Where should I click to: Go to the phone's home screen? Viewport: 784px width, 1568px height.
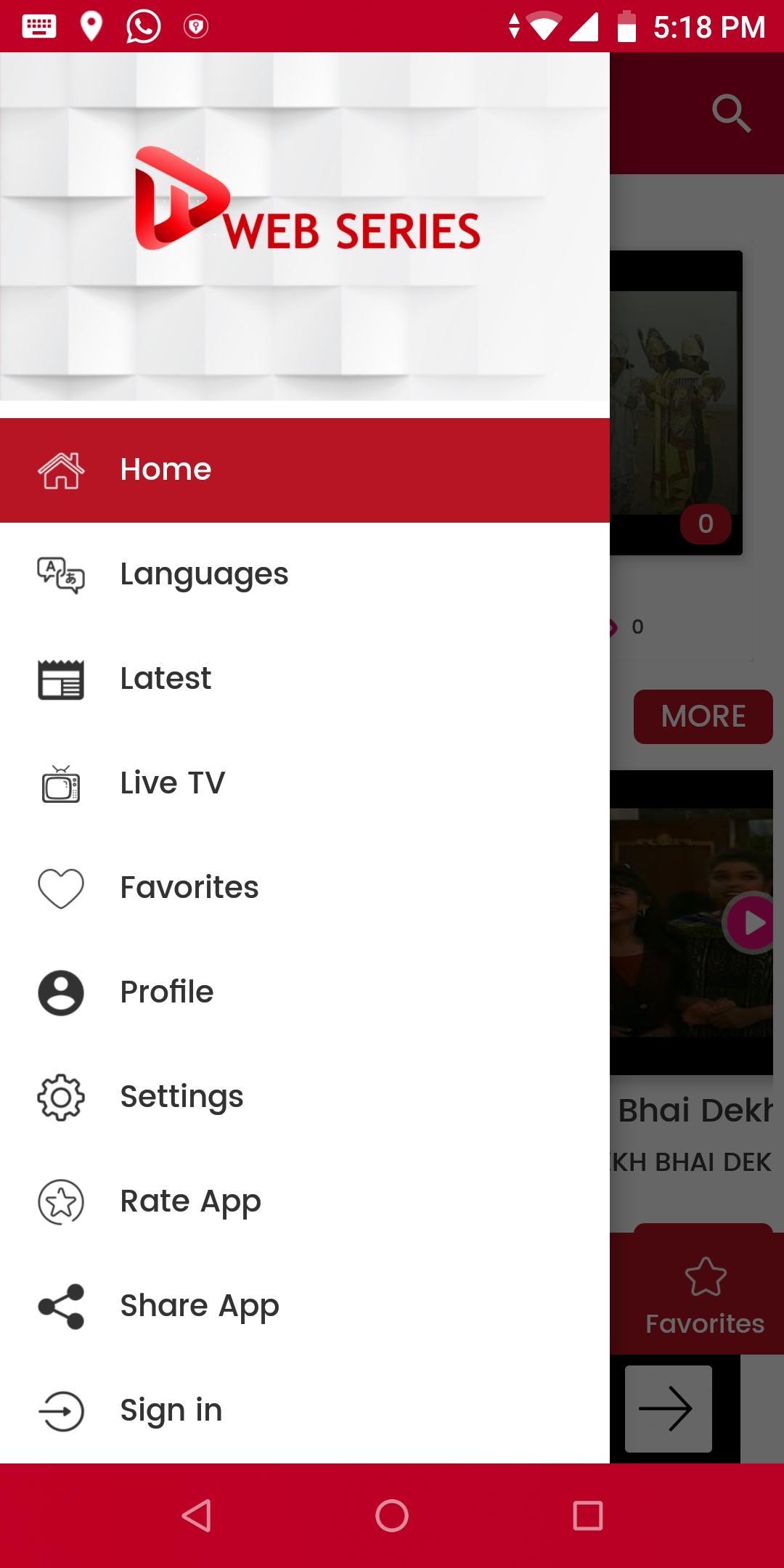(392, 1516)
